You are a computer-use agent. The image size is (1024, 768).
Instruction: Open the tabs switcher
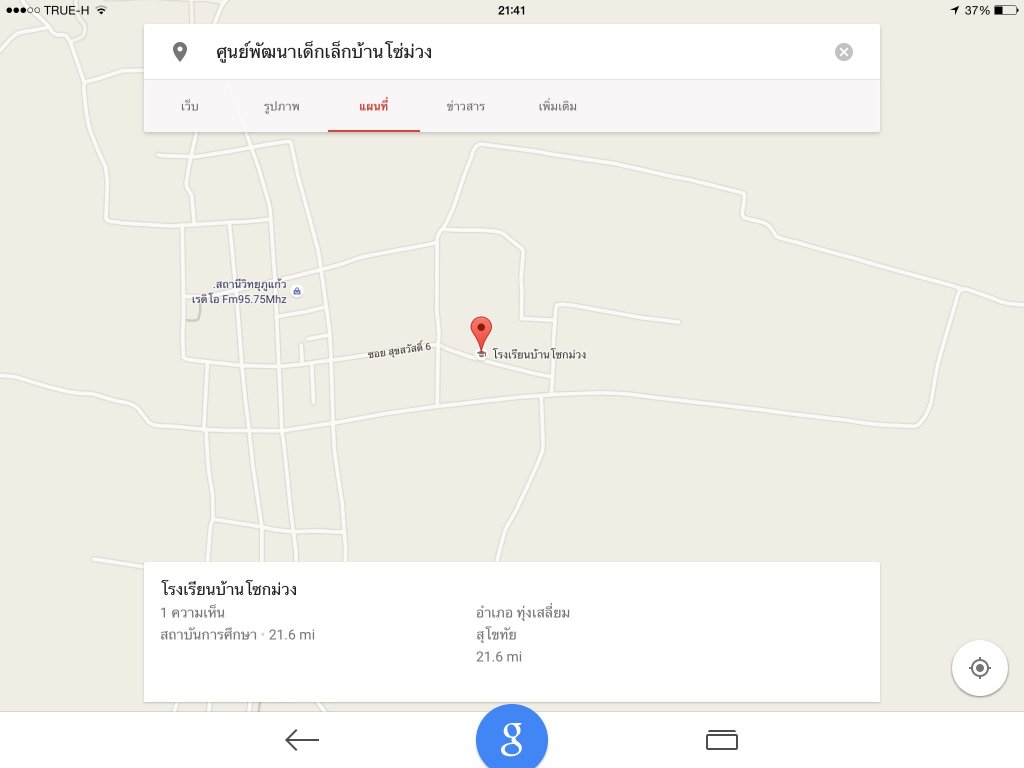(722, 740)
